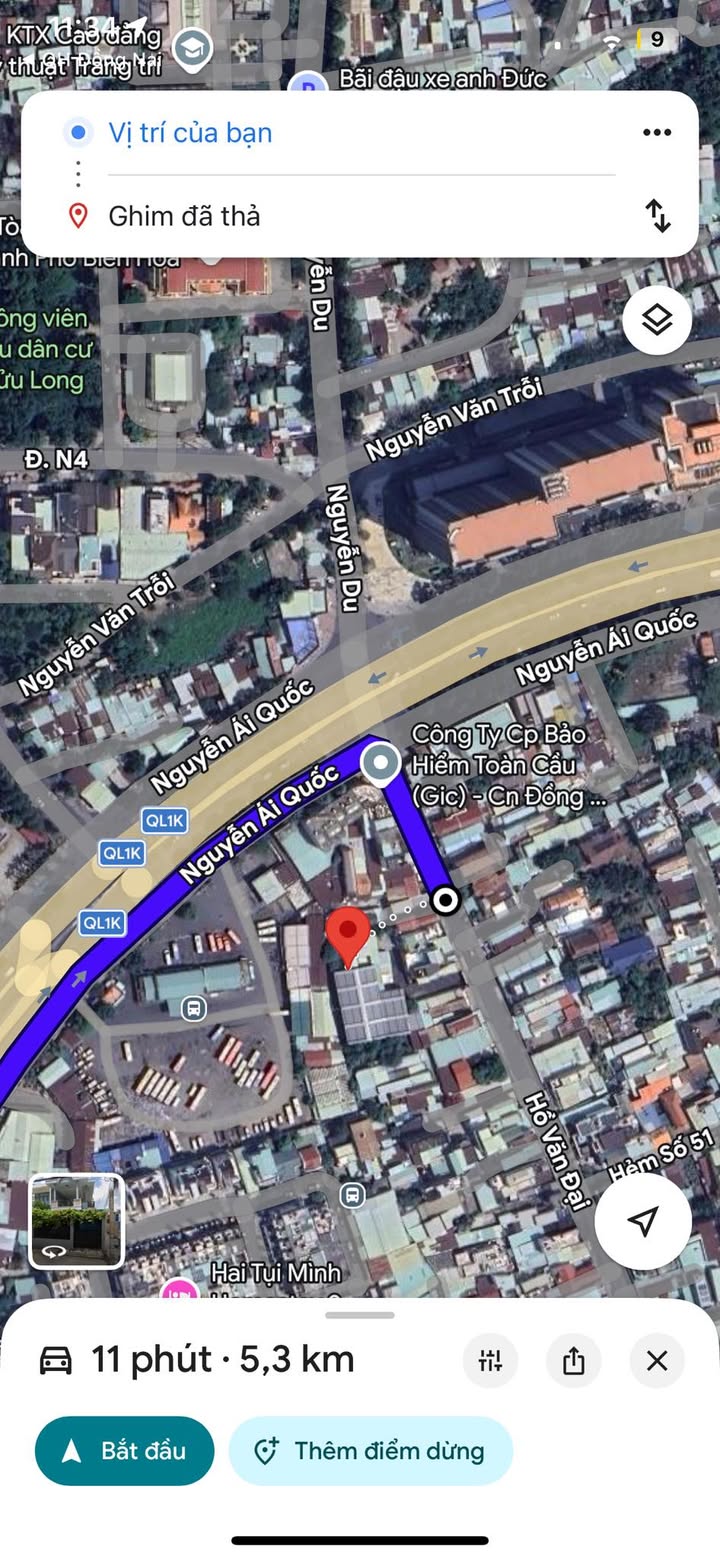Start navigation with Bắt đầu

coord(124,1451)
